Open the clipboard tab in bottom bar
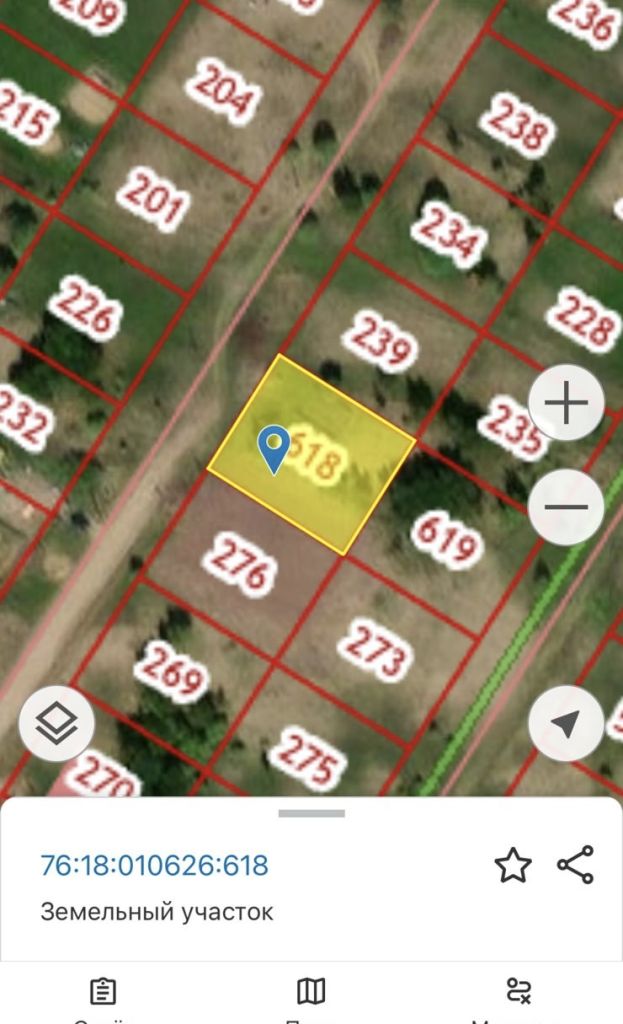Image resolution: width=623 pixels, height=1024 pixels. (x=102, y=993)
